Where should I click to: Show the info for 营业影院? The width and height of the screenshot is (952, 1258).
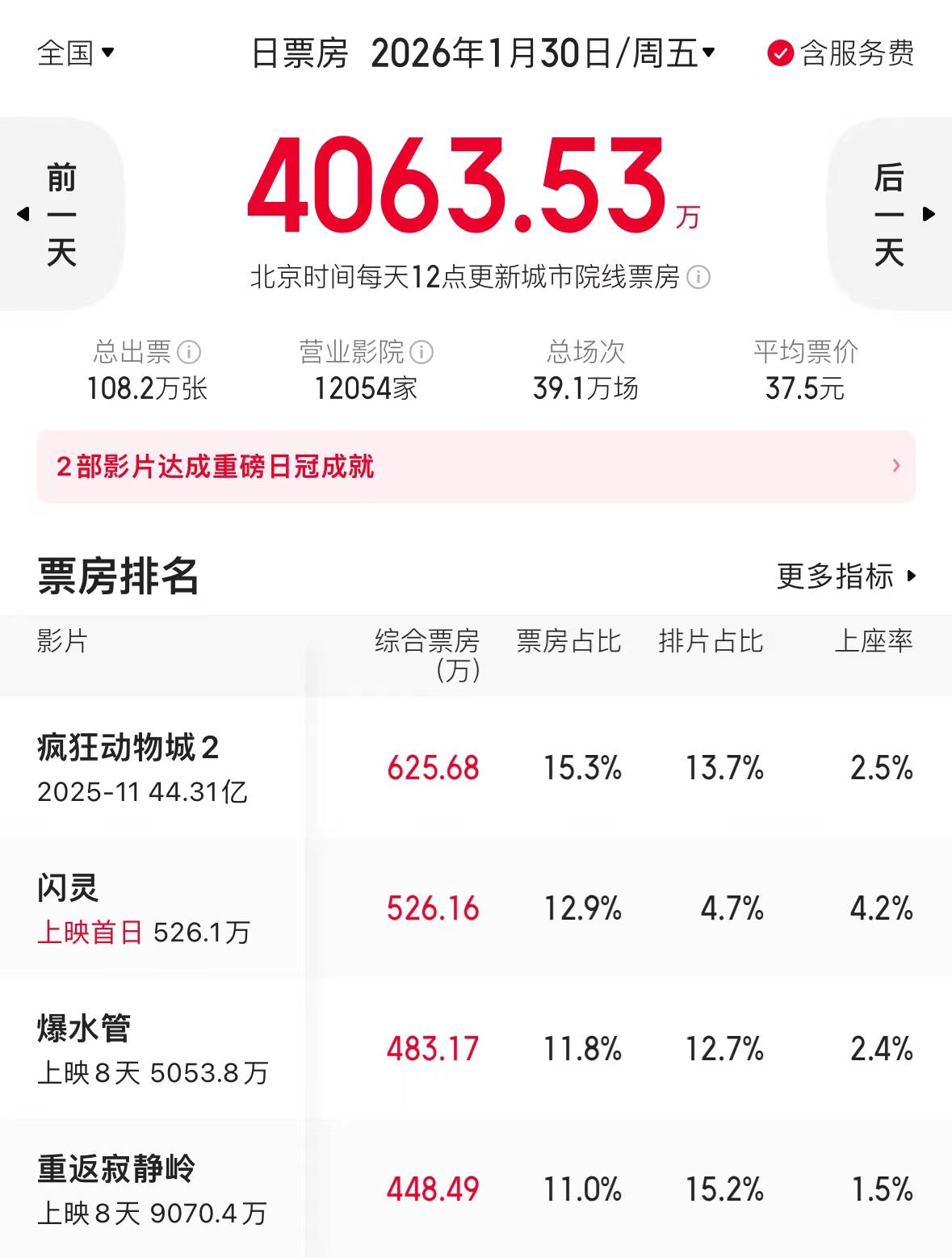click(421, 352)
